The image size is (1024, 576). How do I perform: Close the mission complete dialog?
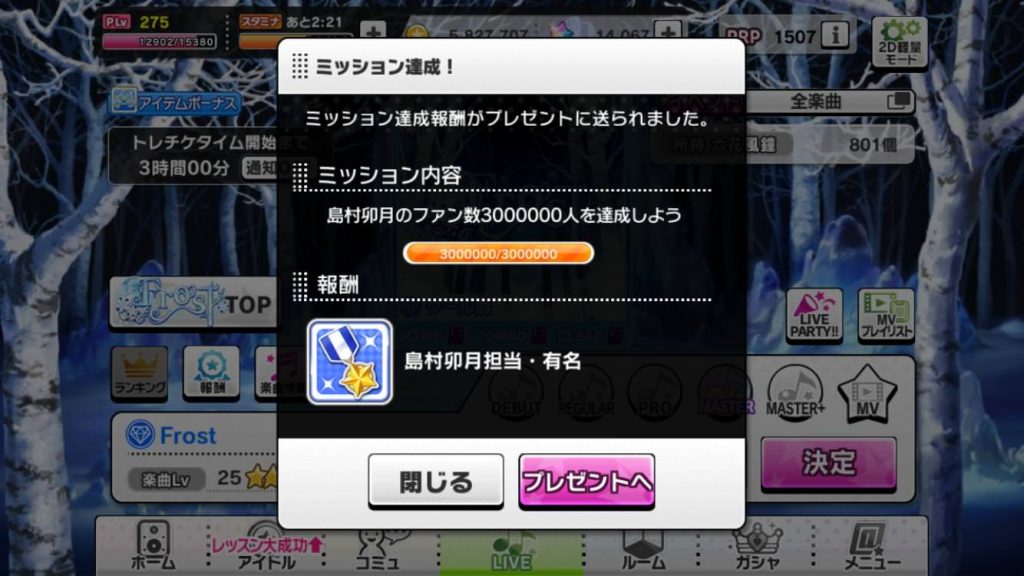pyautogui.click(x=435, y=482)
